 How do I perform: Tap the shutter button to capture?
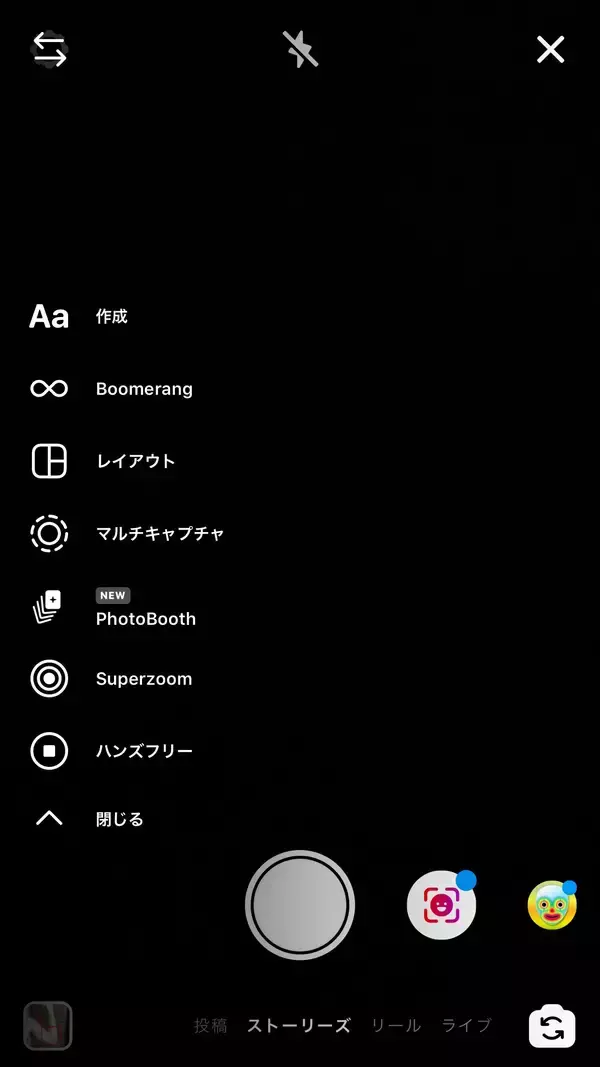(300, 905)
